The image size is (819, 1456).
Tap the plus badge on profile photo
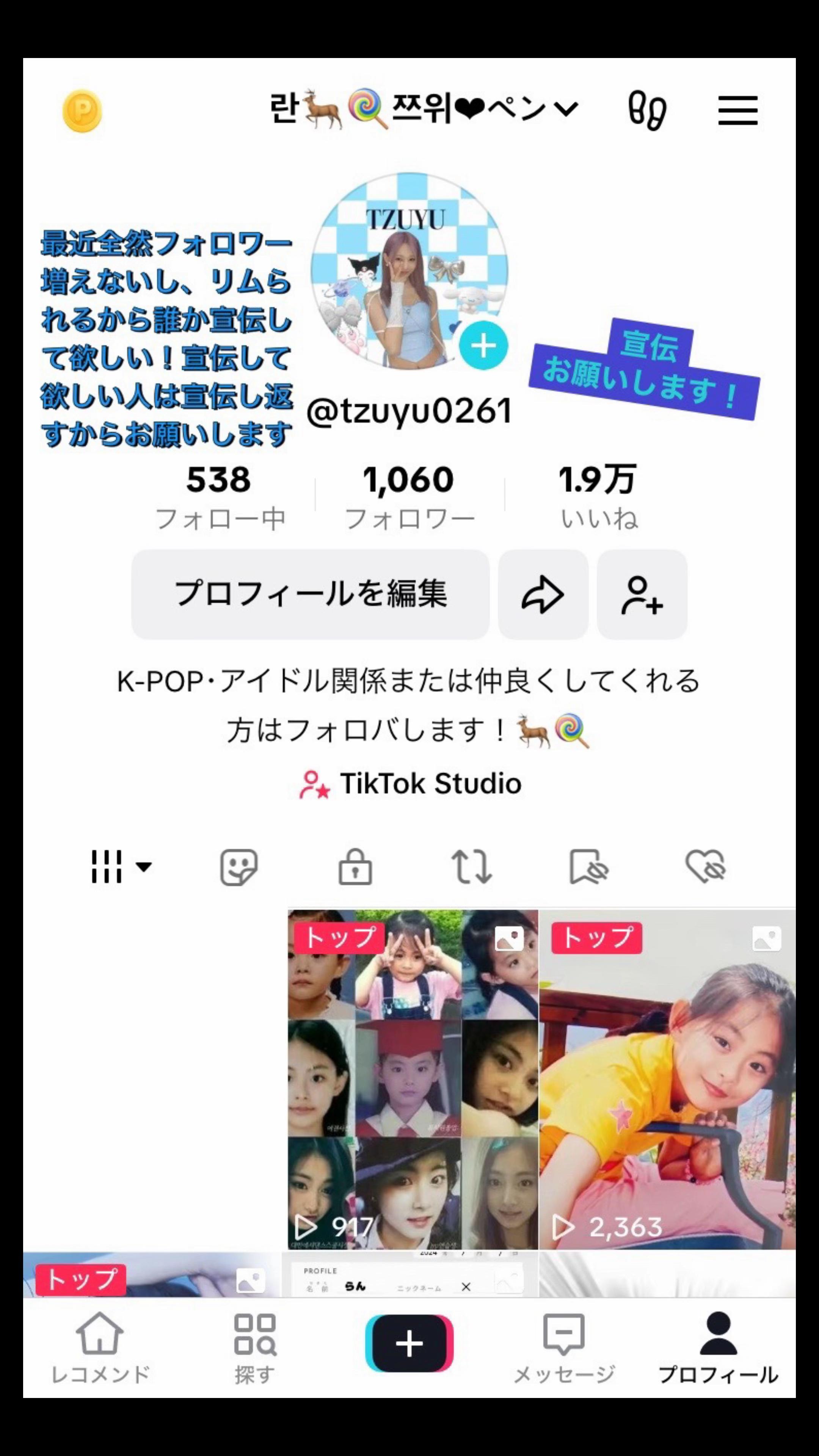click(483, 345)
